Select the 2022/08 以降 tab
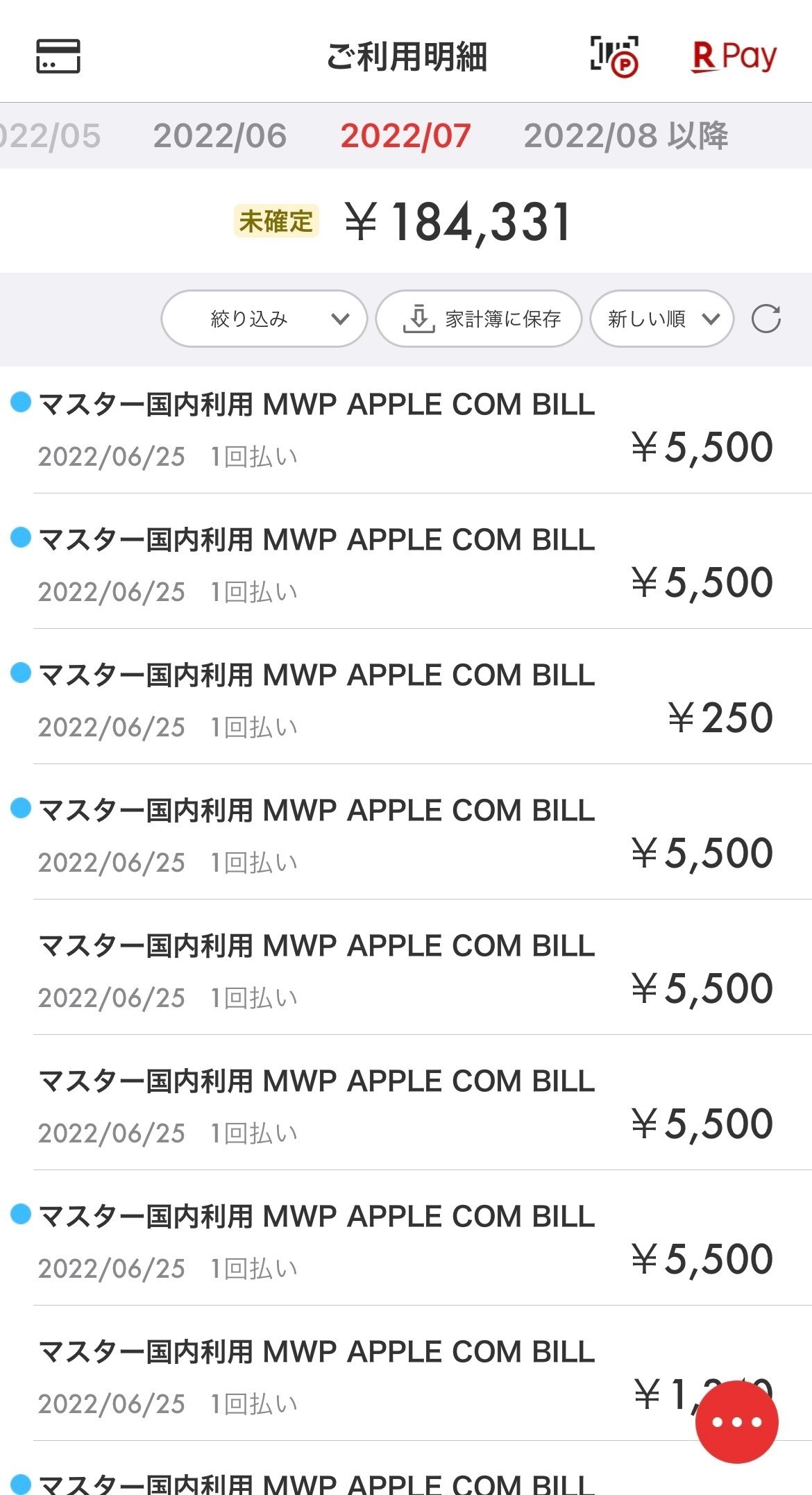The image size is (812, 1495). [626, 135]
